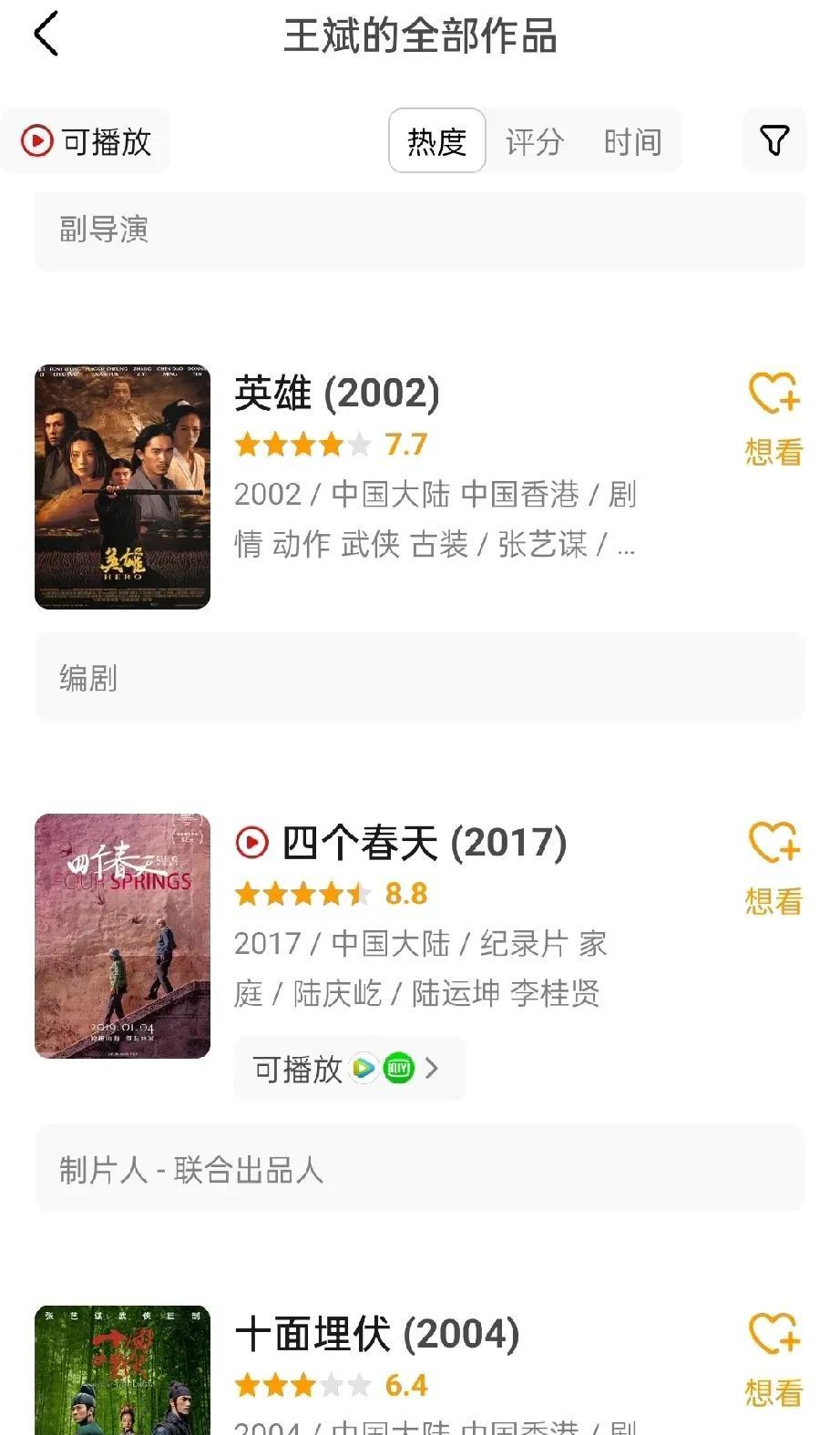The height and width of the screenshot is (1435, 840).
Task: Mark 英雄 as 想看
Action: (x=773, y=418)
